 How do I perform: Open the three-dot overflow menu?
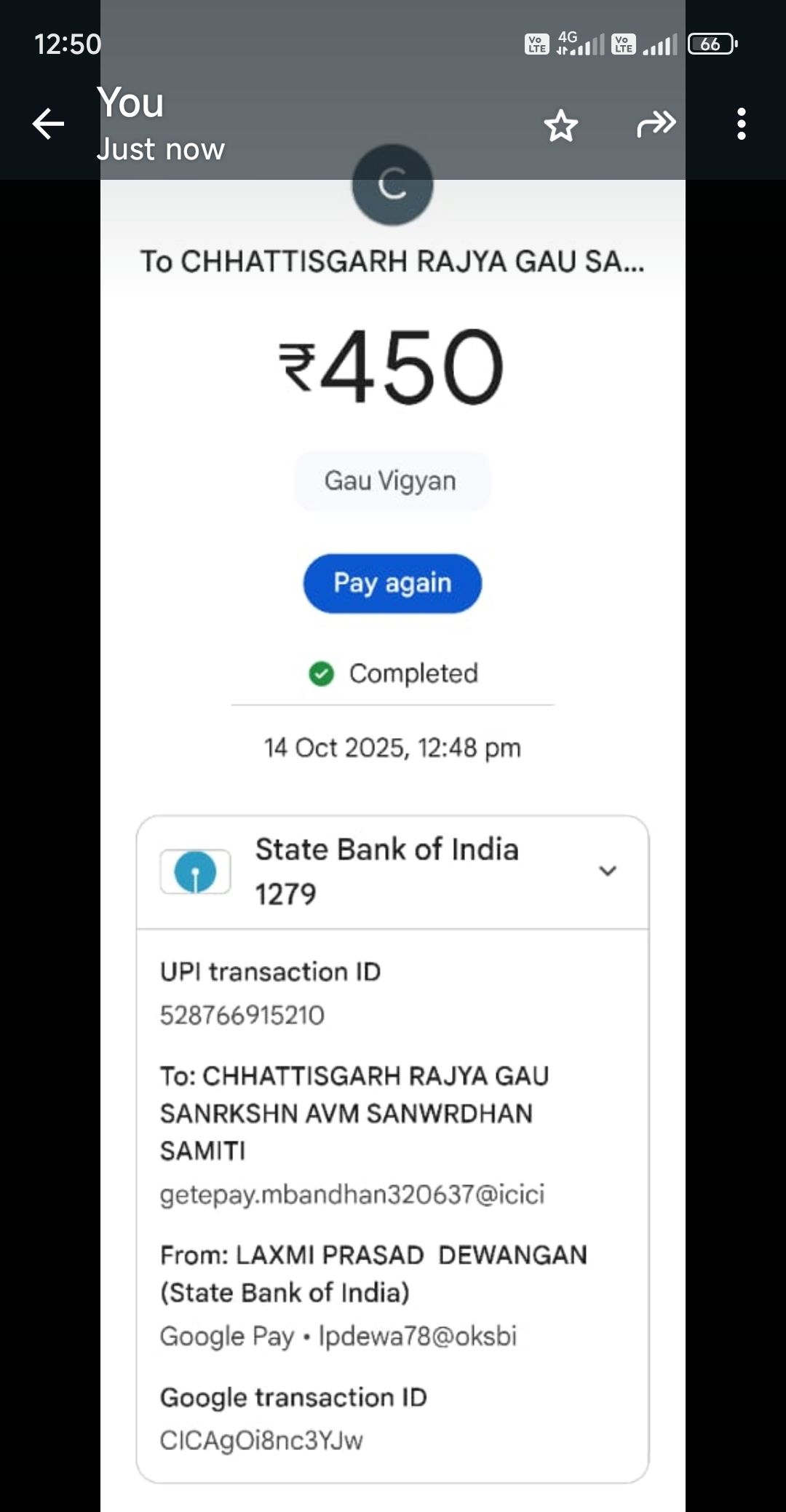click(741, 124)
